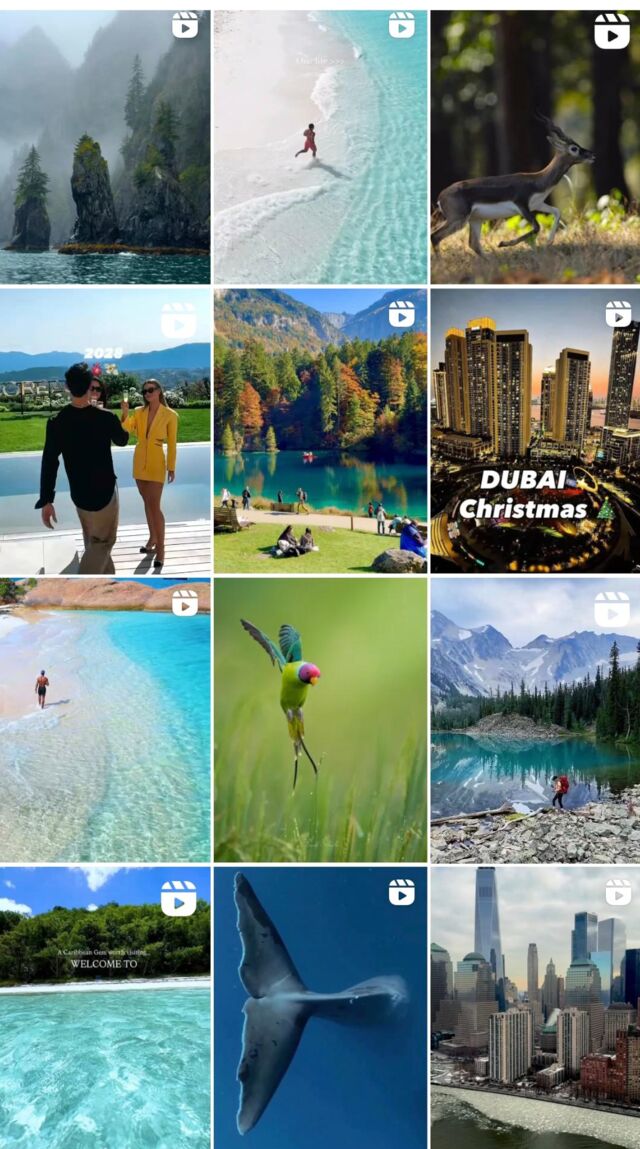Open the alpine lake hiker reel
The image size is (640, 1149).
[535, 720]
